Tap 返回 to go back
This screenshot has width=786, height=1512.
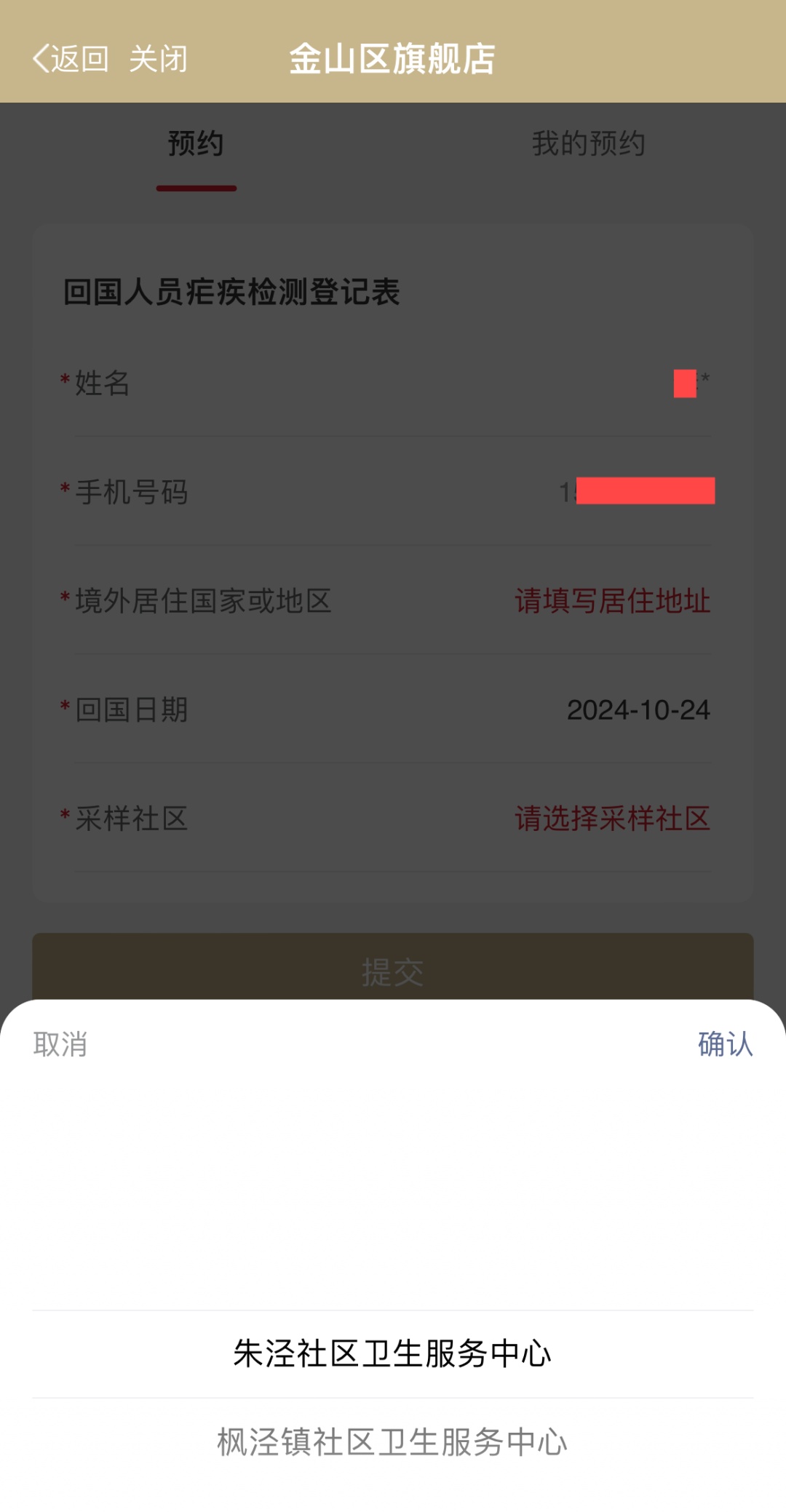(71, 59)
